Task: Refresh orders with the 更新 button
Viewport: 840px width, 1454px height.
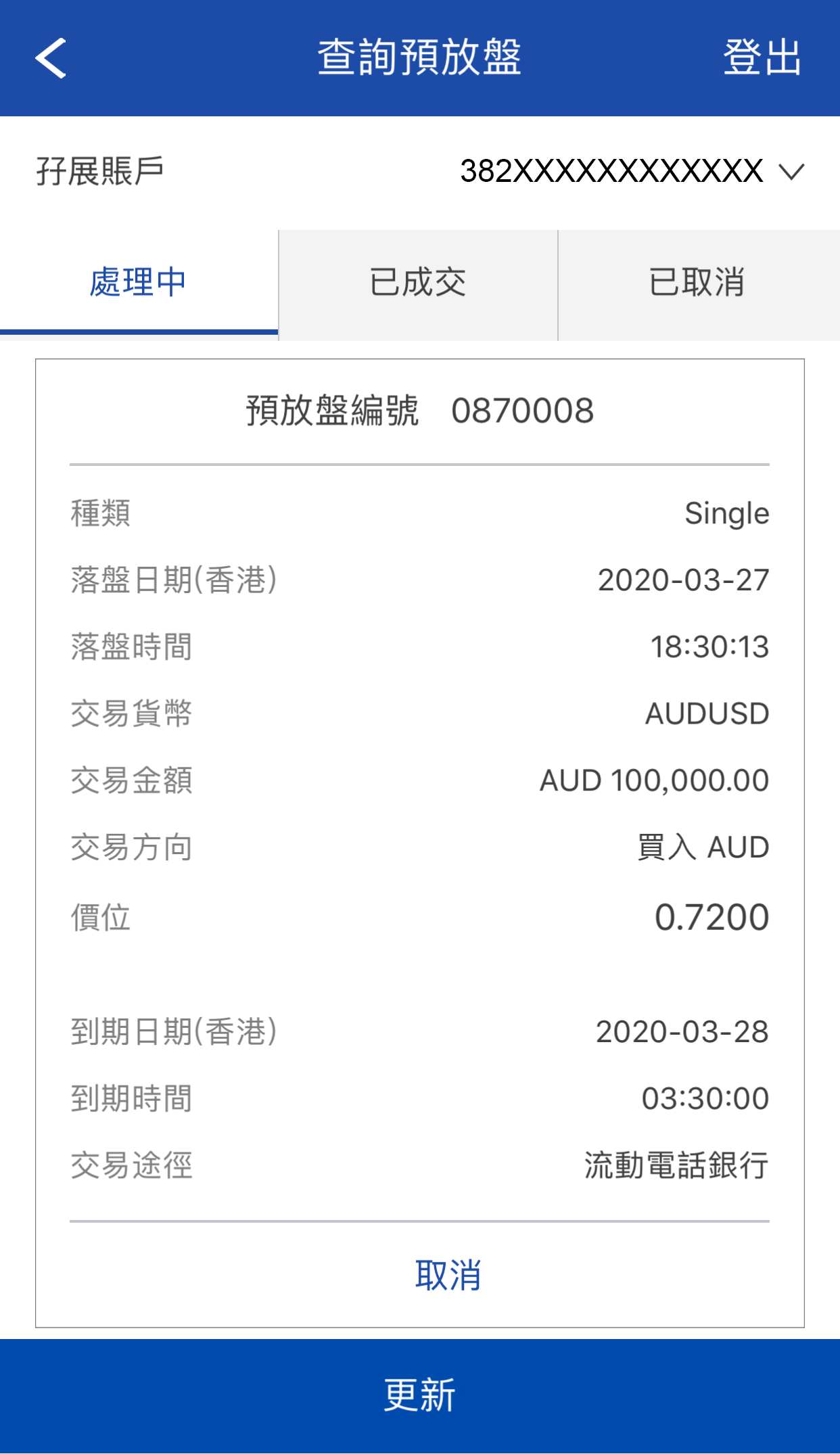Action: pyautogui.click(x=420, y=1396)
